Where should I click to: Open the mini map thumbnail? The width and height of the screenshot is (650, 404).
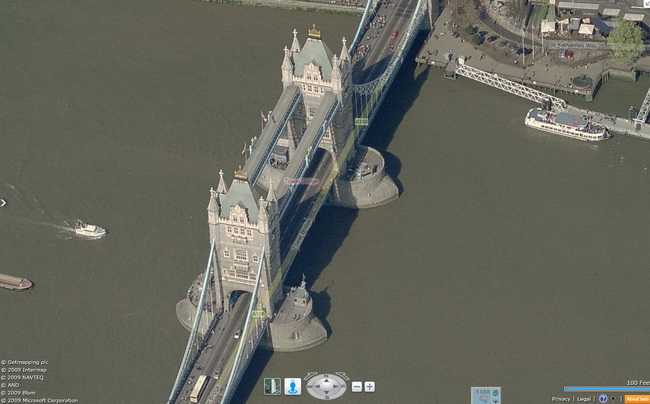coord(486,395)
